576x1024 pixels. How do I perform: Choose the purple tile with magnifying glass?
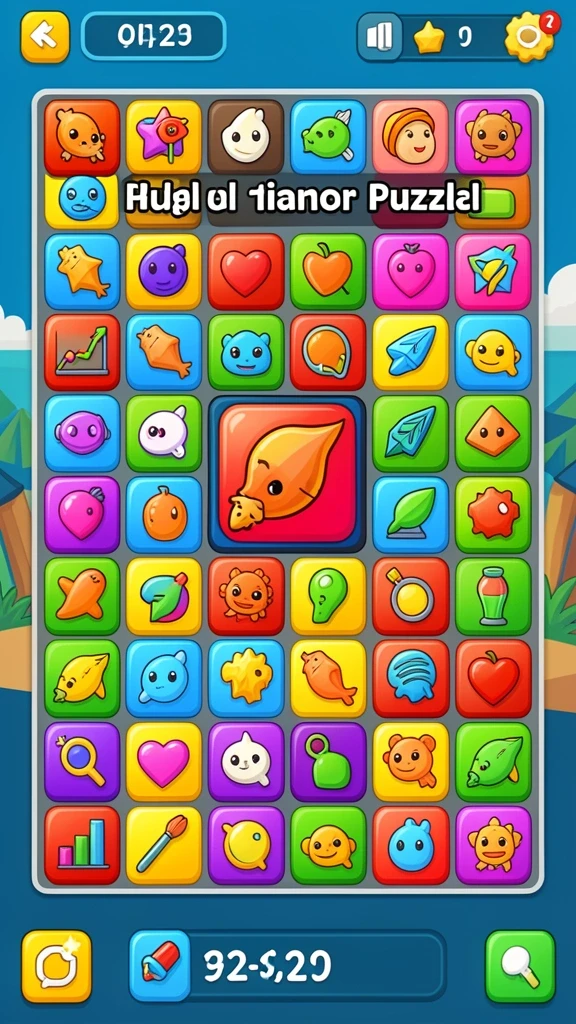tap(82, 761)
